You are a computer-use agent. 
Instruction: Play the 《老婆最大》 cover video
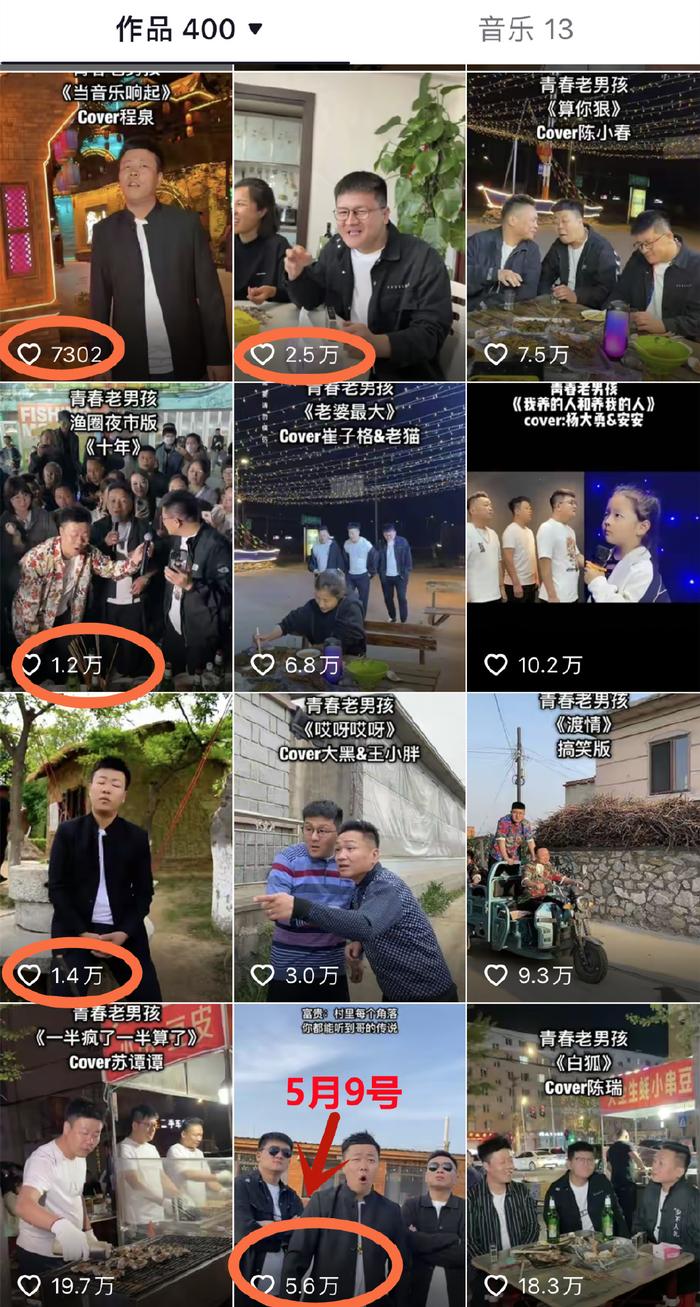[x=350, y=535]
